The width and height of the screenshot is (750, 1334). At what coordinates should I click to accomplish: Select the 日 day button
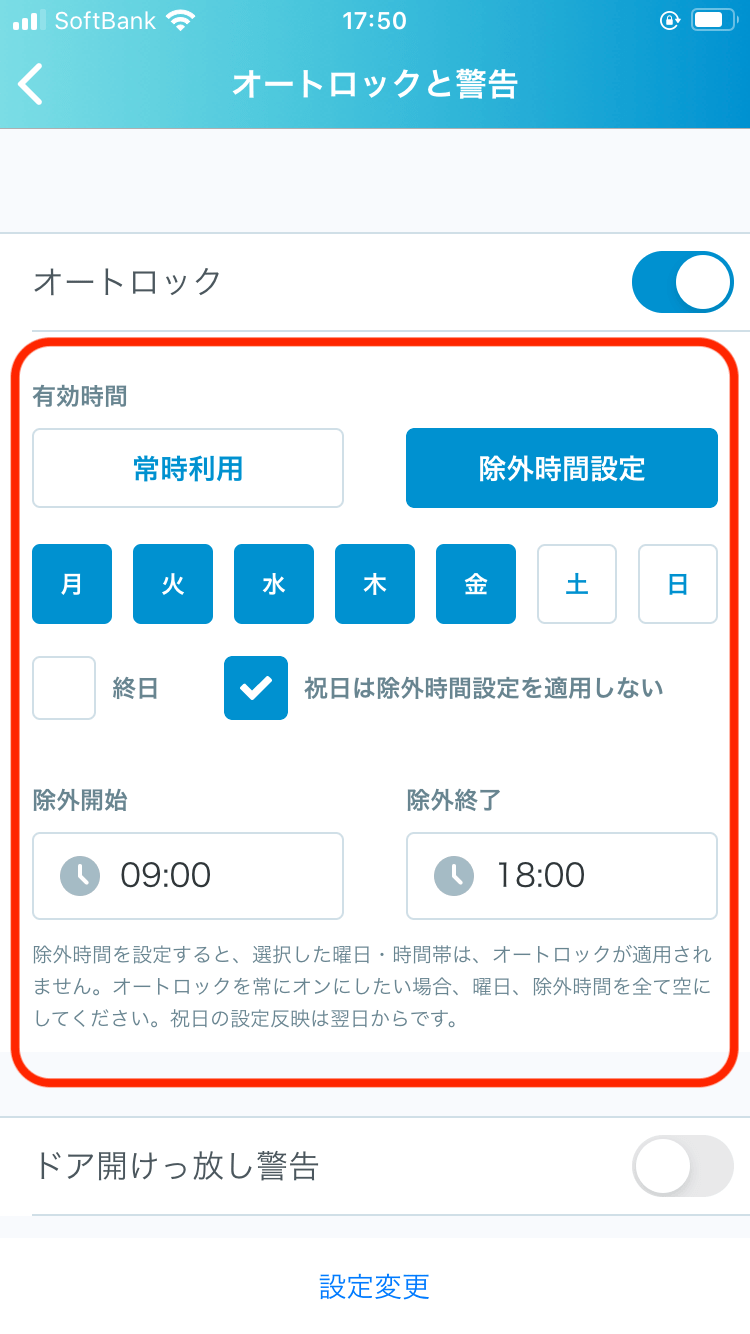click(x=678, y=584)
